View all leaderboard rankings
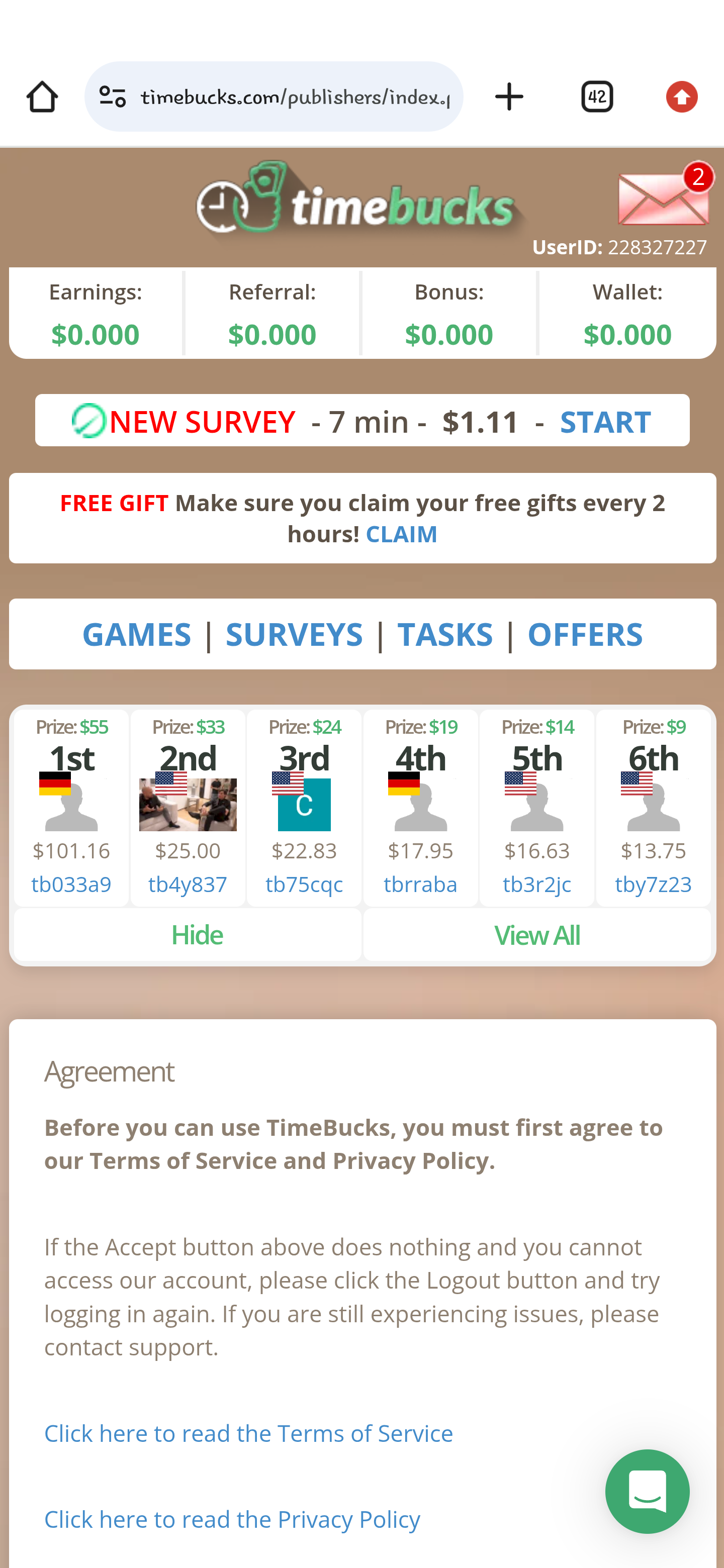Image resolution: width=724 pixels, height=1568 pixels. (536, 934)
